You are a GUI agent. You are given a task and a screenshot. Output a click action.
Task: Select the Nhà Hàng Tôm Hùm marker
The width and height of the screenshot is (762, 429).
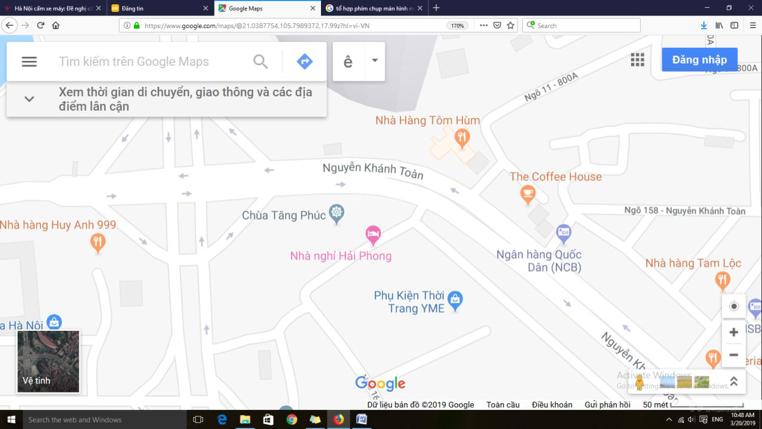(461, 137)
